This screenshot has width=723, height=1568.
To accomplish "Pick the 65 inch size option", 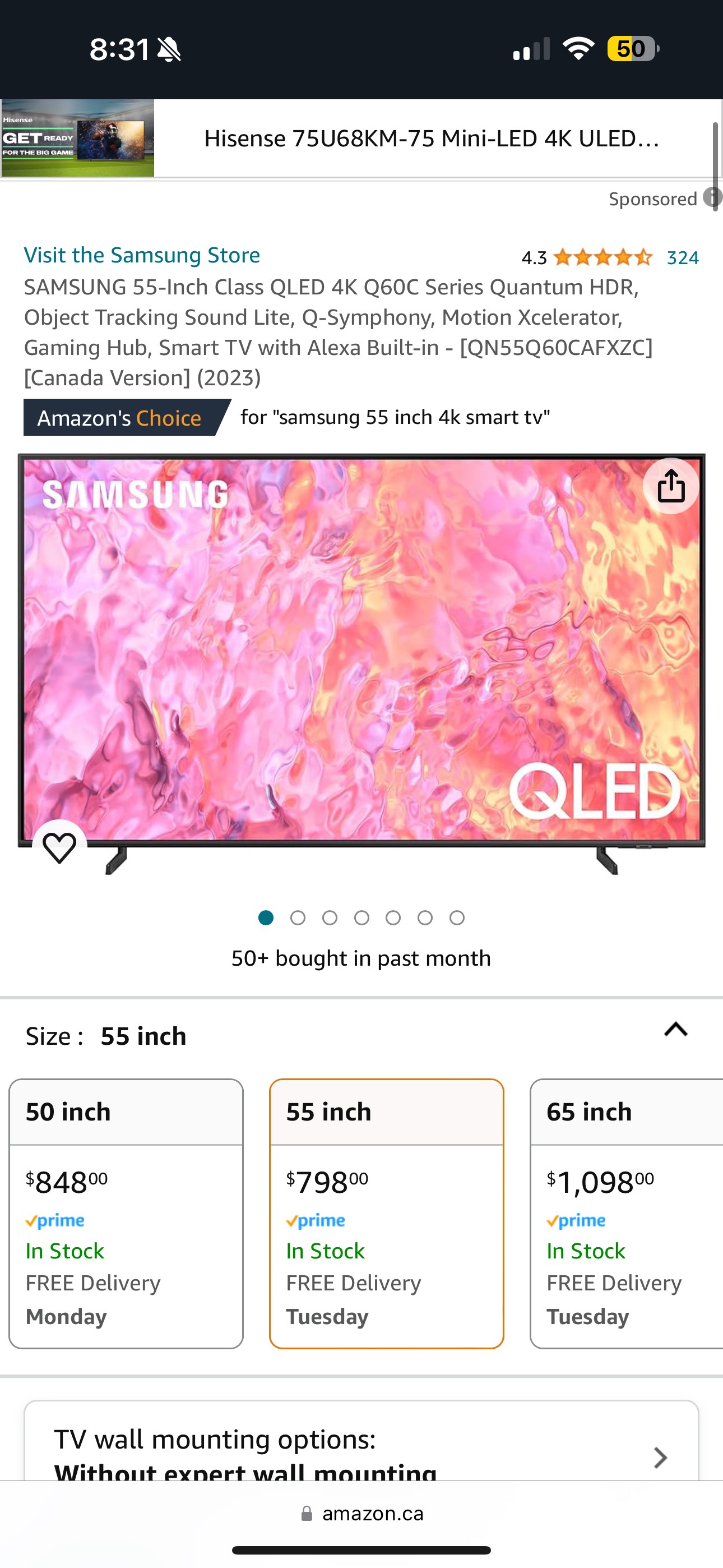I will pyautogui.click(x=627, y=1212).
